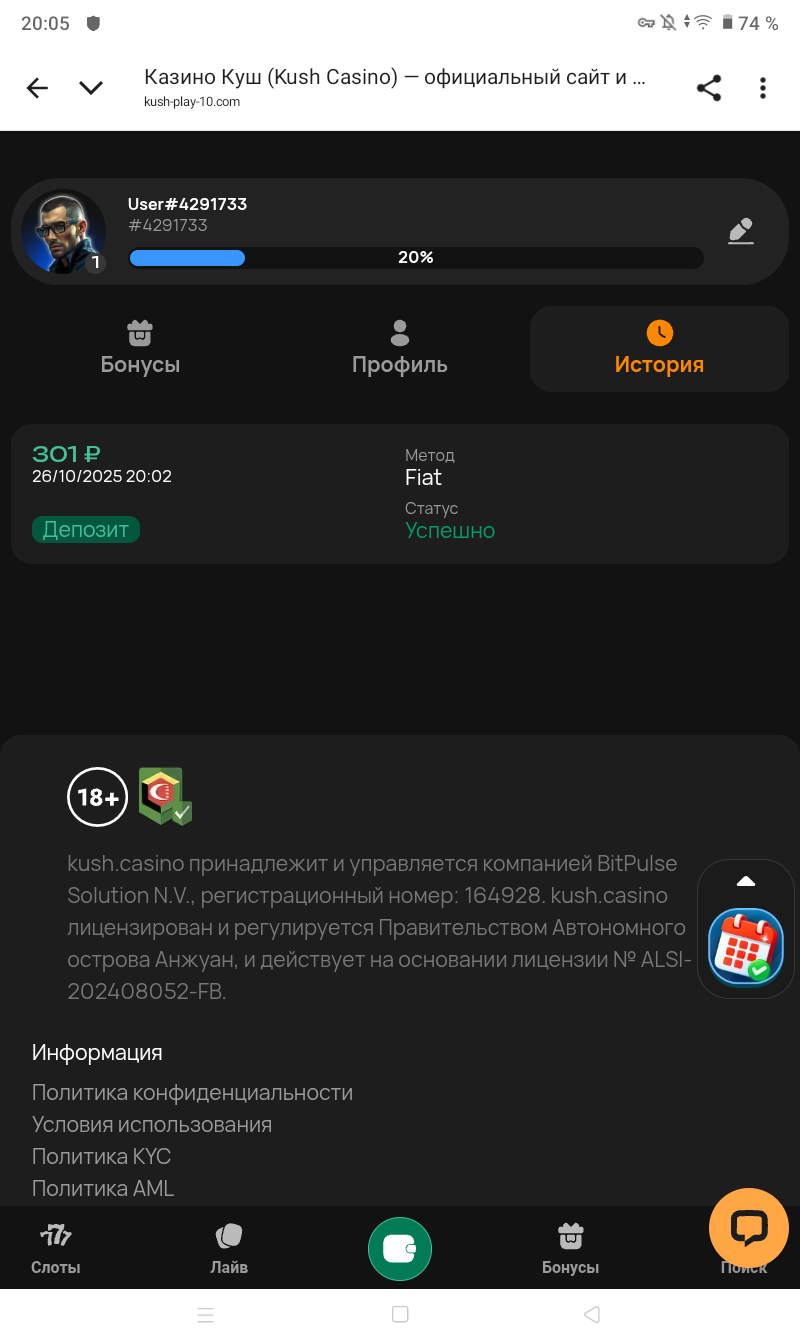800x1340 pixels.
Task: Select the История tab
Action: (659, 348)
